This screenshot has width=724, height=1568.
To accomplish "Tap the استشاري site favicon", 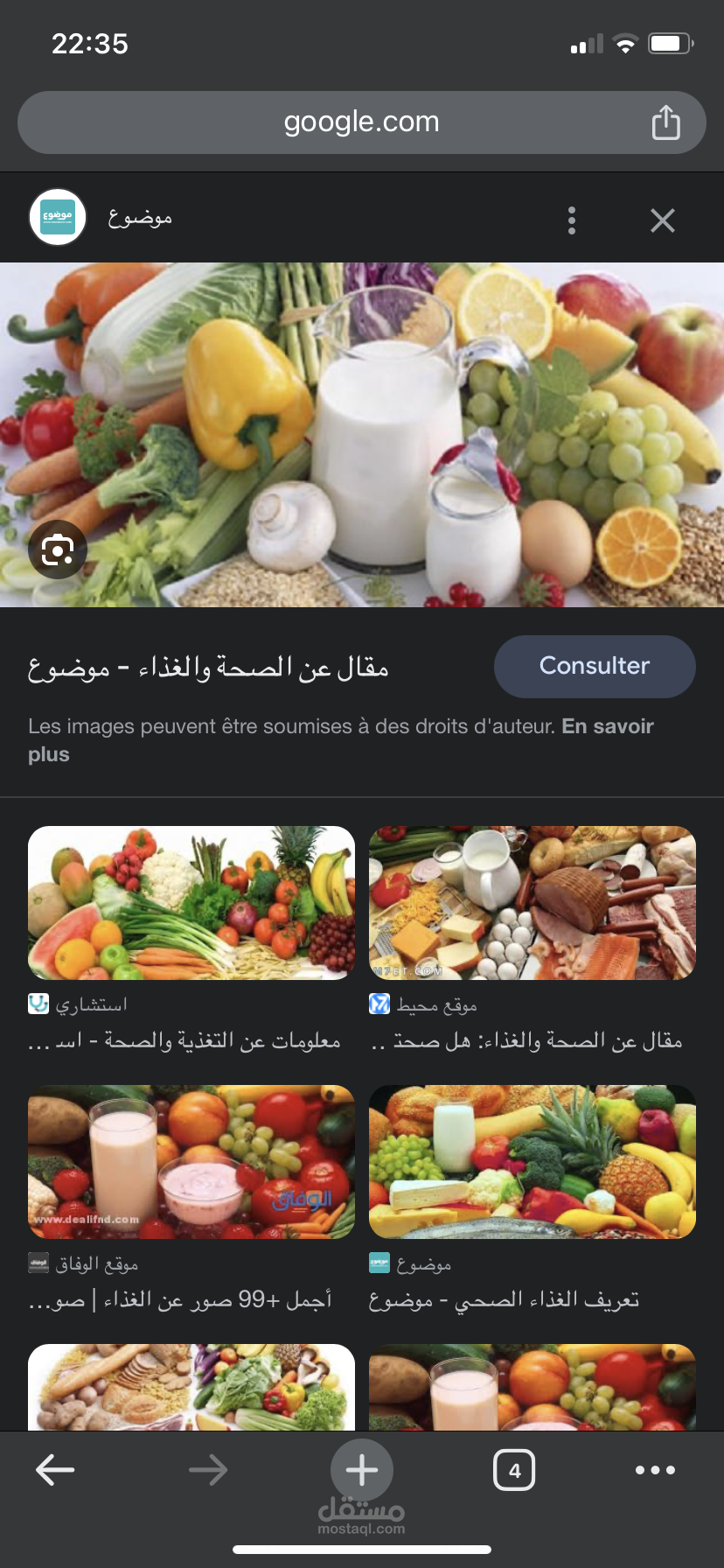I will 38,1004.
